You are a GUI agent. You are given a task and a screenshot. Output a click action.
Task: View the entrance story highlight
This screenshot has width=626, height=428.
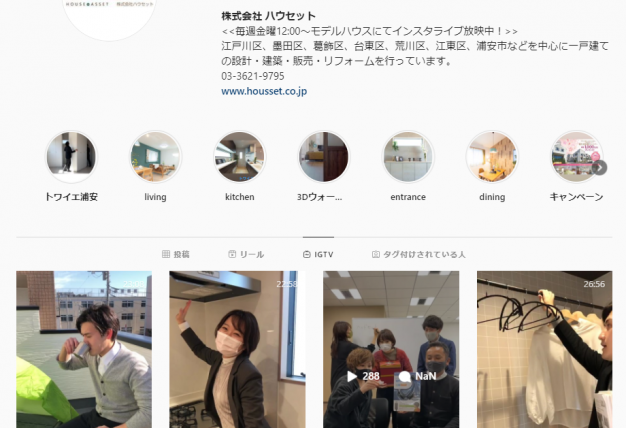pyautogui.click(x=408, y=157)
